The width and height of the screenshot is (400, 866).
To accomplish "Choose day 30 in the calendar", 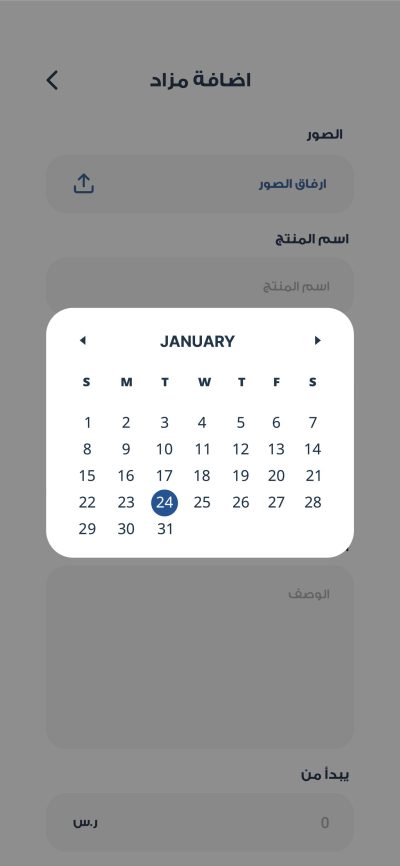I will (126, 529).
